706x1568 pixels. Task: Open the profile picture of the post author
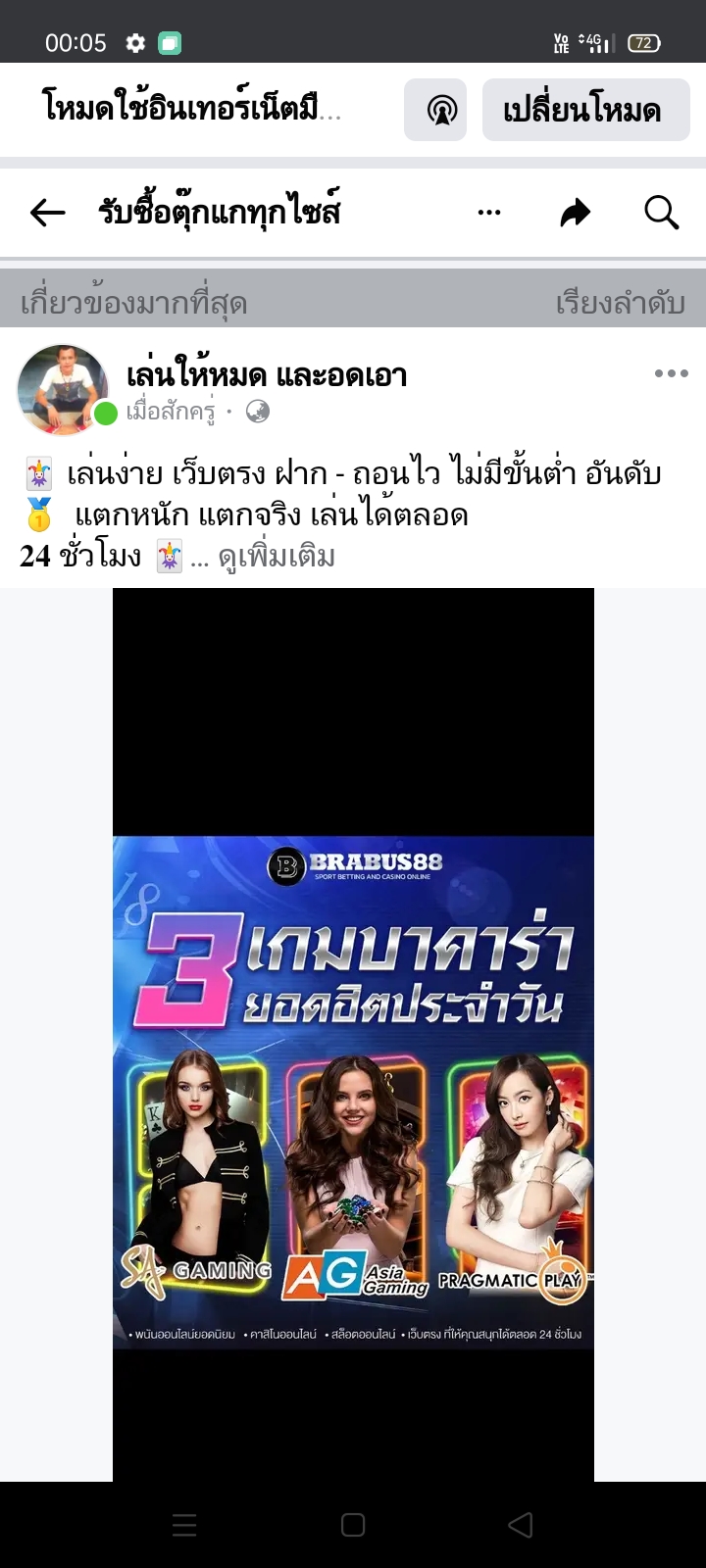[62, 388]
